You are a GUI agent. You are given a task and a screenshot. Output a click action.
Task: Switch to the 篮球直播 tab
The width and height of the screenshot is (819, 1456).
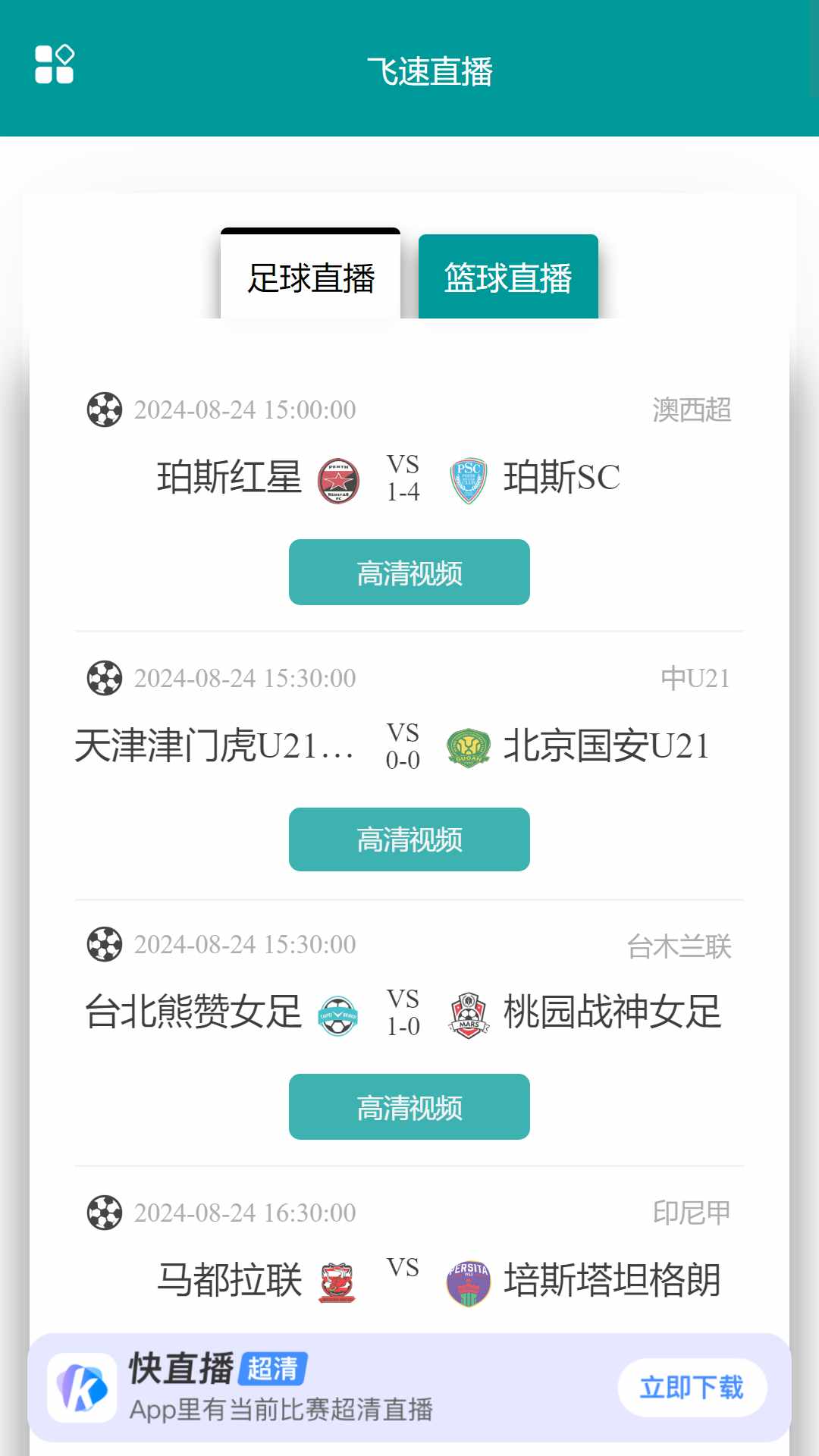[508, 277]
